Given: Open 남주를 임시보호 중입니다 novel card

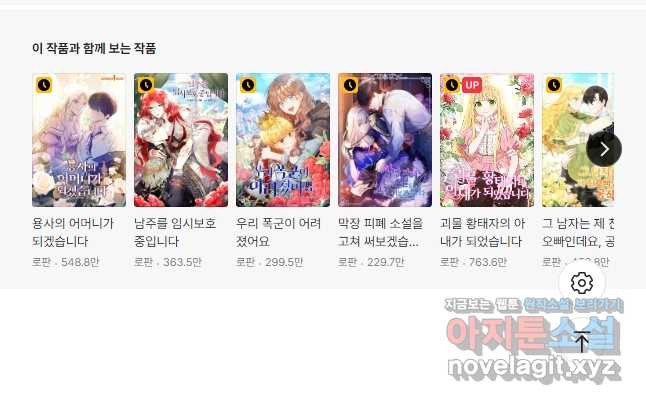Looking at the screenshot, I should click(x=181, y=140).
